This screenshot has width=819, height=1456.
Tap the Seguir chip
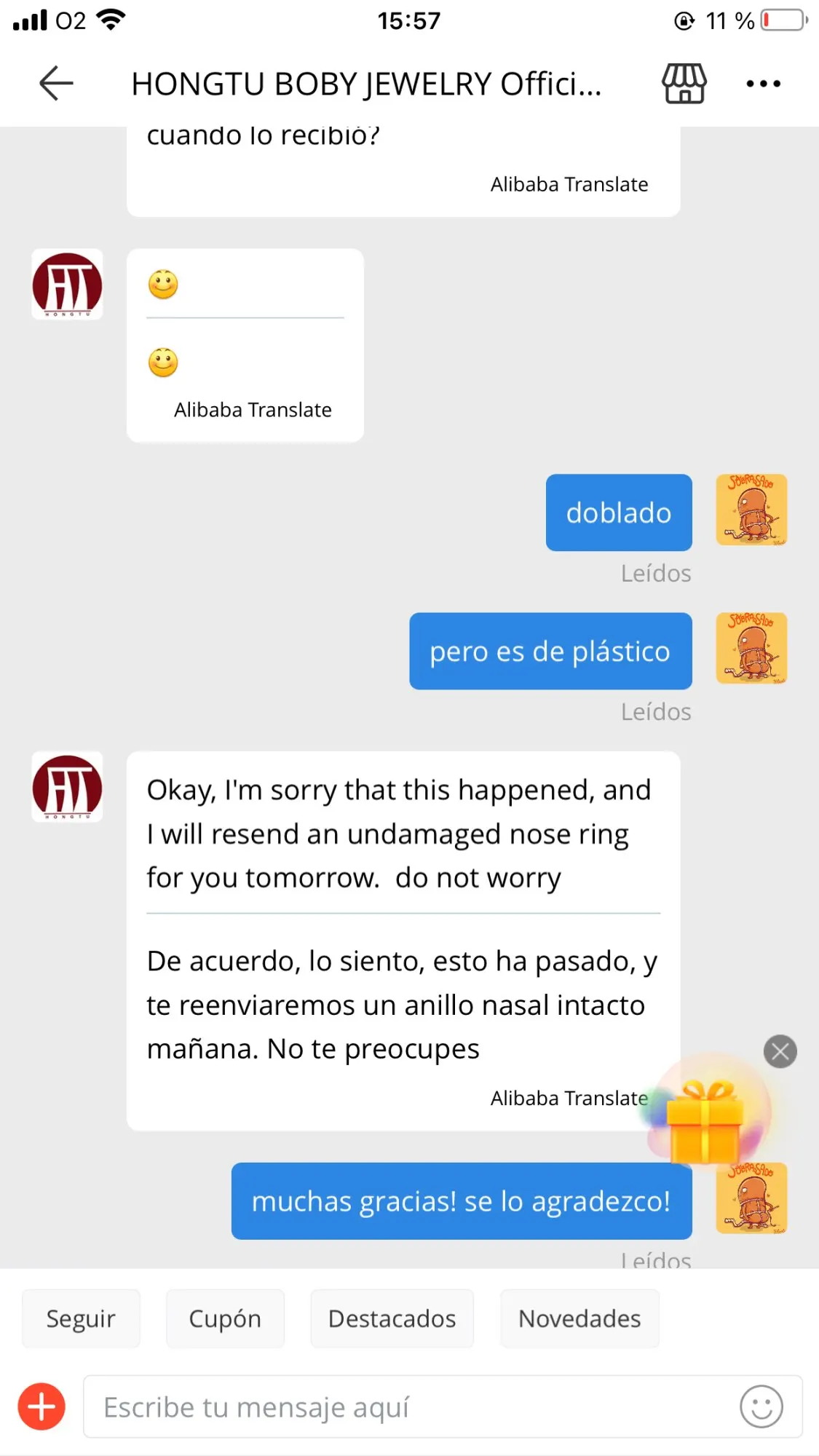(81, 1318)
